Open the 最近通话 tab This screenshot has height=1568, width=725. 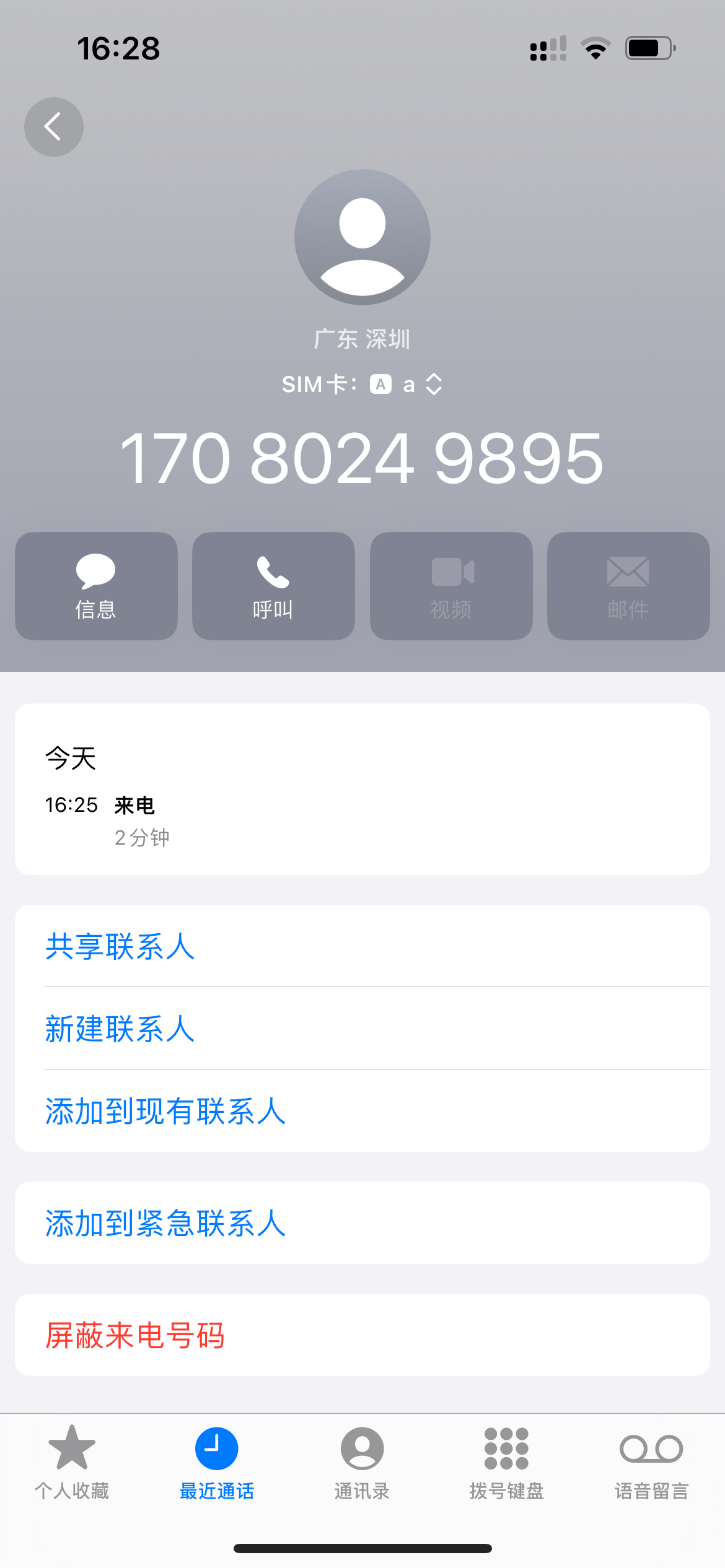[217, 1461]
